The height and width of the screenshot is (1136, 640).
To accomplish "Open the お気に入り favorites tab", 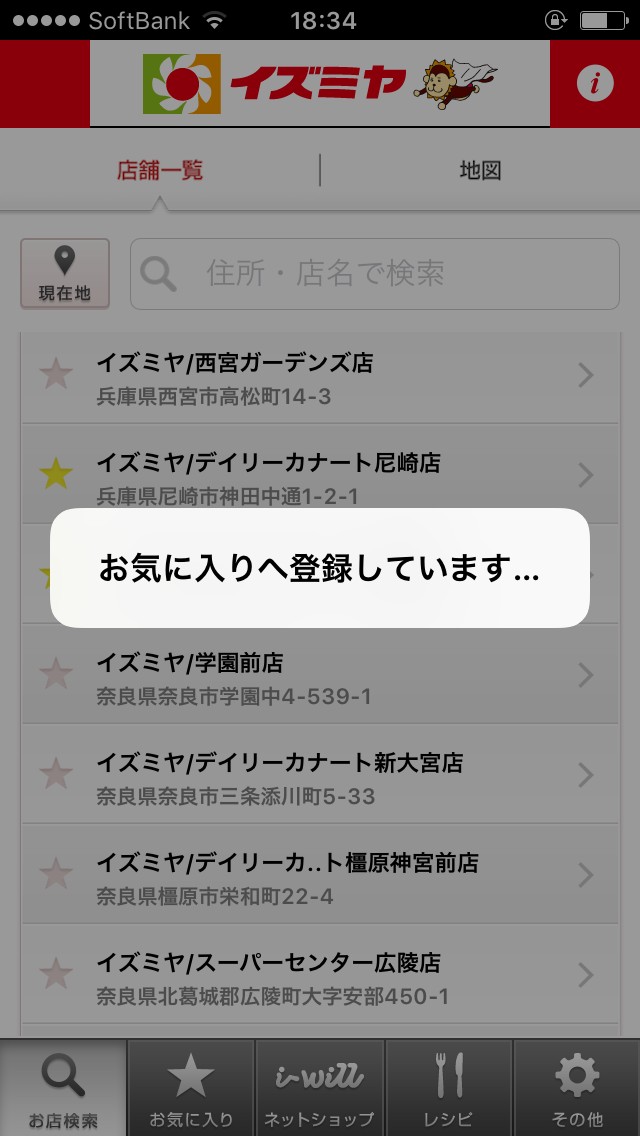I will 191,1088.
